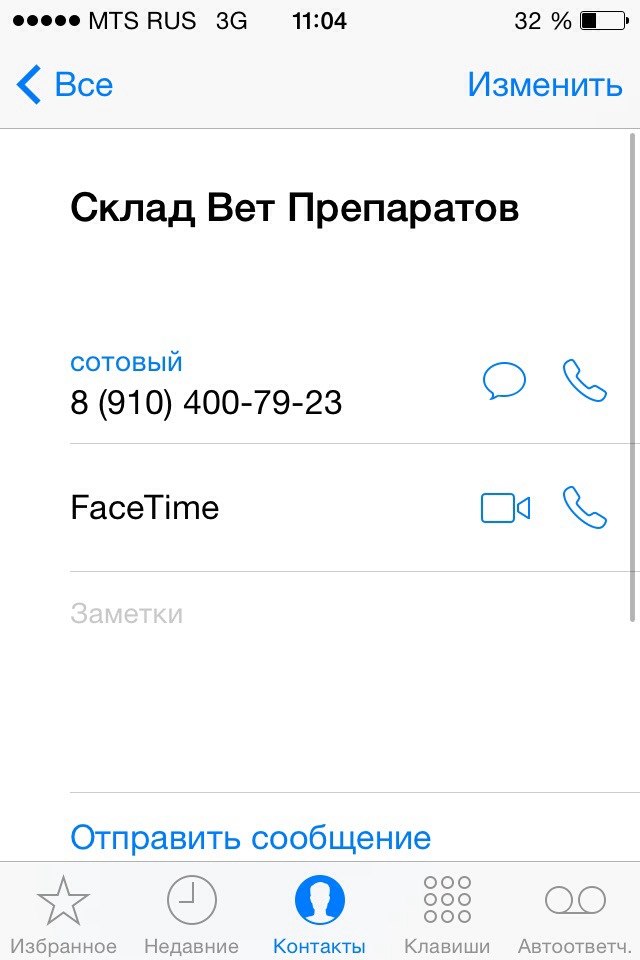Image resolution: width=640 pixels, height=960 pixels.
Task: Call the сотовый number 8 (910) 400-79-23
Action: 585,381
